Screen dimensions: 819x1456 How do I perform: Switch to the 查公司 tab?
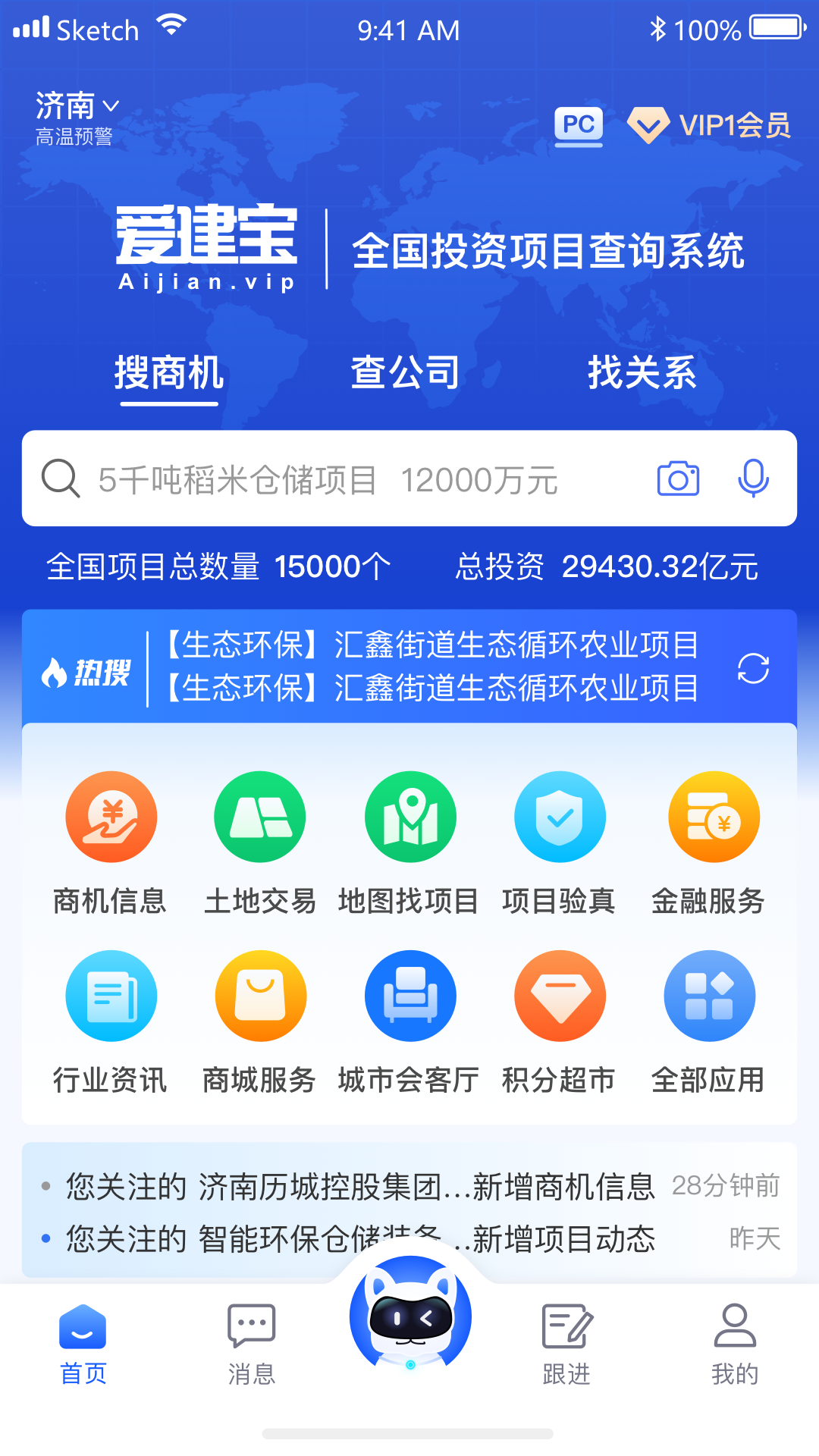coord(406,372)
